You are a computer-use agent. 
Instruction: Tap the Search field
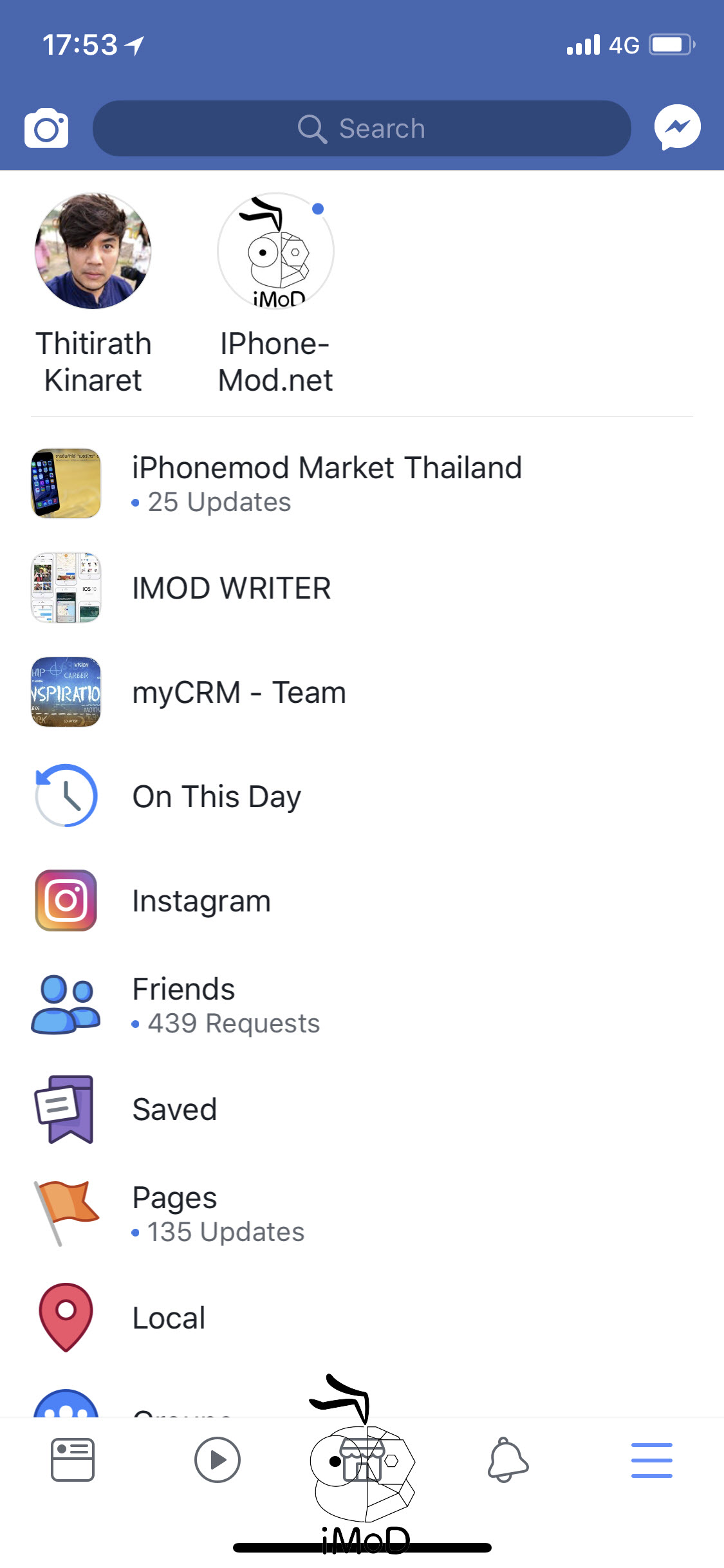pyautogui.click(x=362, y=128)
